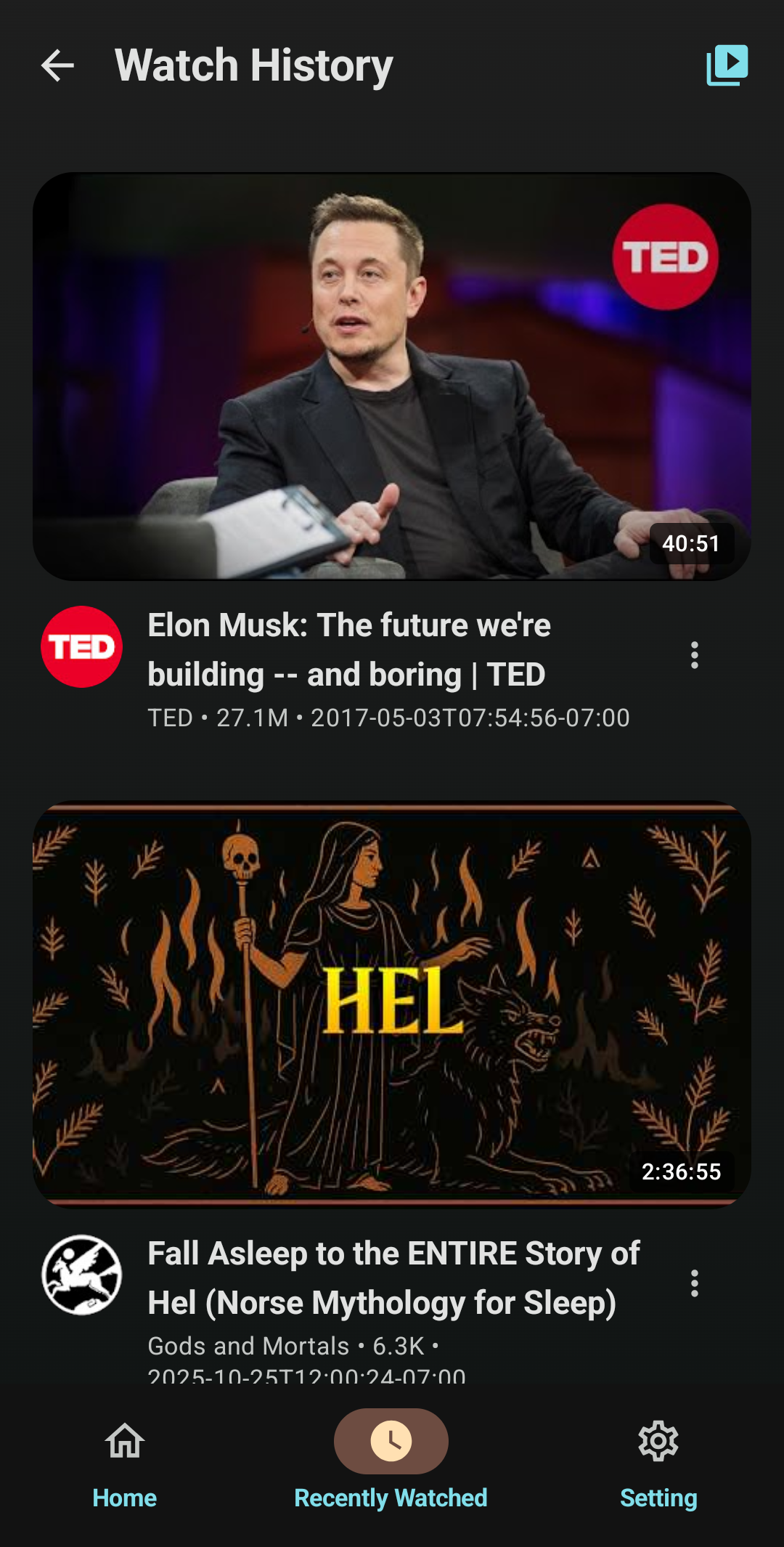
Task: Open options menu for the Hel video
Action: [695, 1283]
